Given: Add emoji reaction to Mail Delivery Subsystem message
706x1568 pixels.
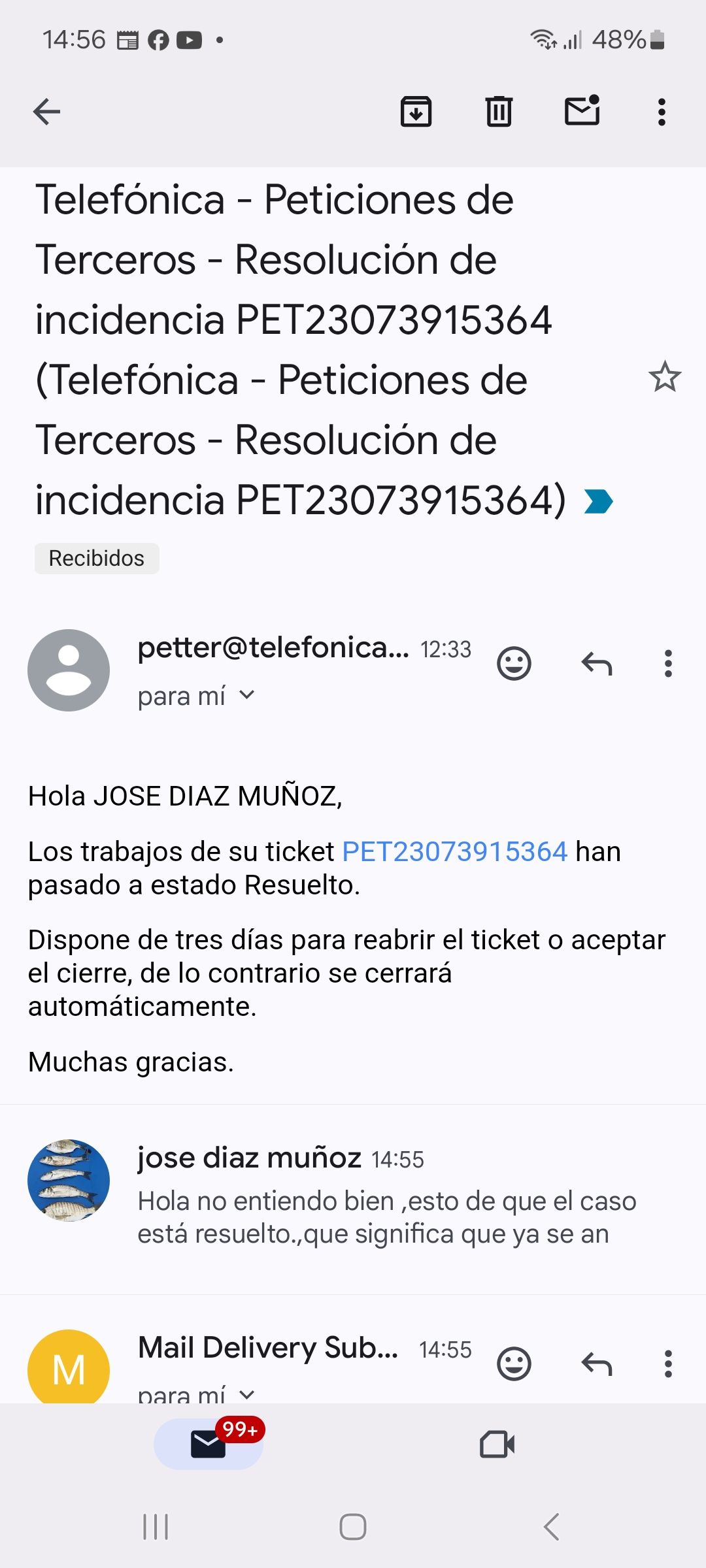Looking at the screenshot, I should click(x=514, y=1364).
